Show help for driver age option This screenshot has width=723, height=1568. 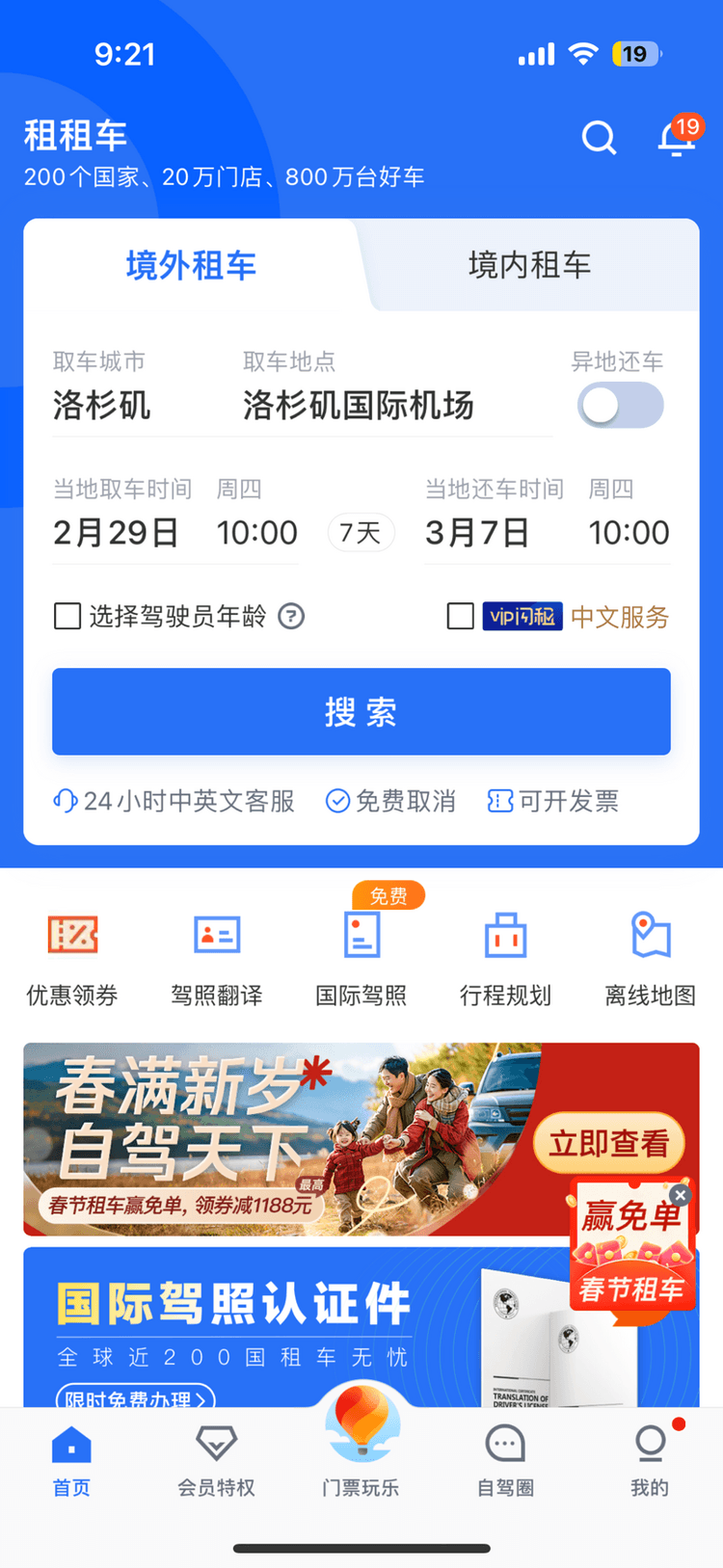(x=291, y=616)
